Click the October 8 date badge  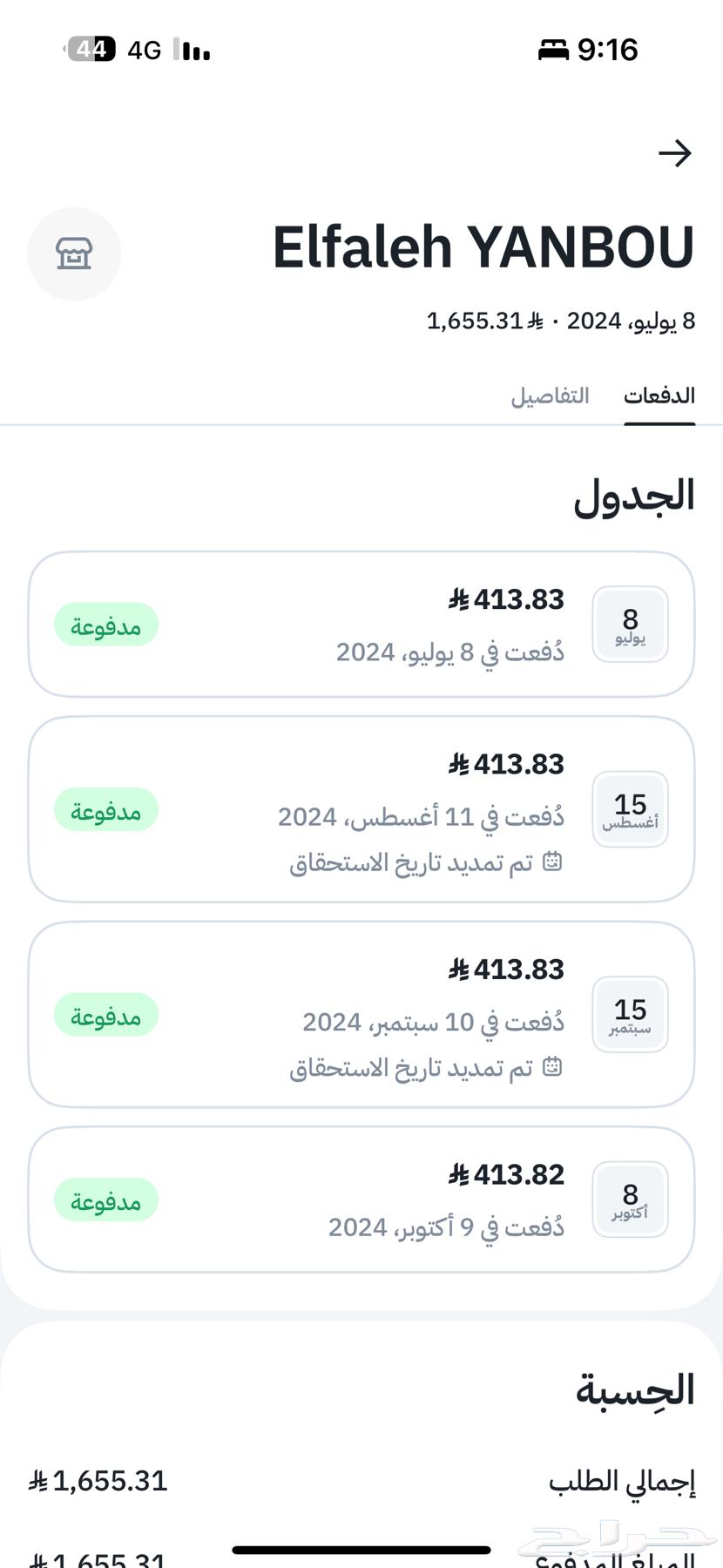click(630, 1200)
